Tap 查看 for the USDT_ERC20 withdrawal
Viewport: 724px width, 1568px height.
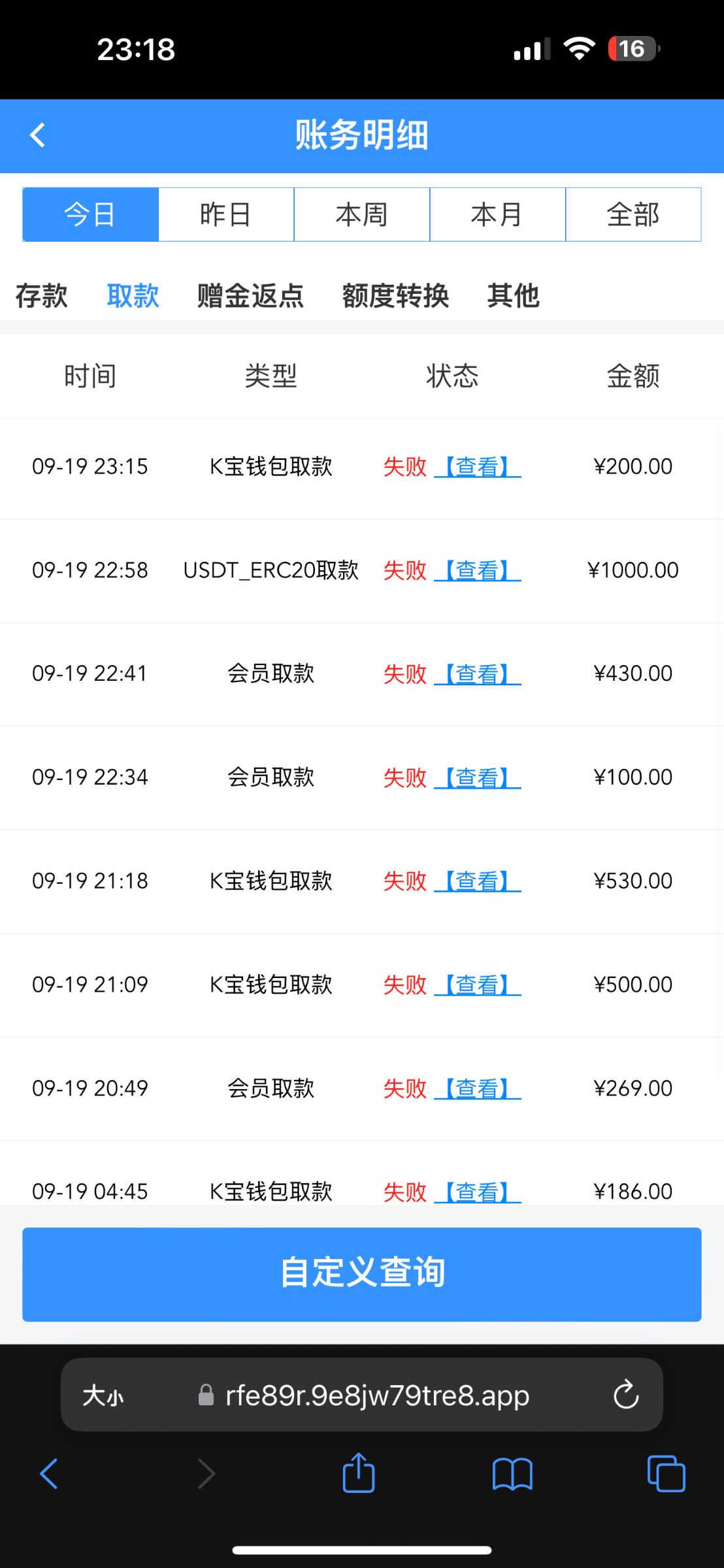477,570
